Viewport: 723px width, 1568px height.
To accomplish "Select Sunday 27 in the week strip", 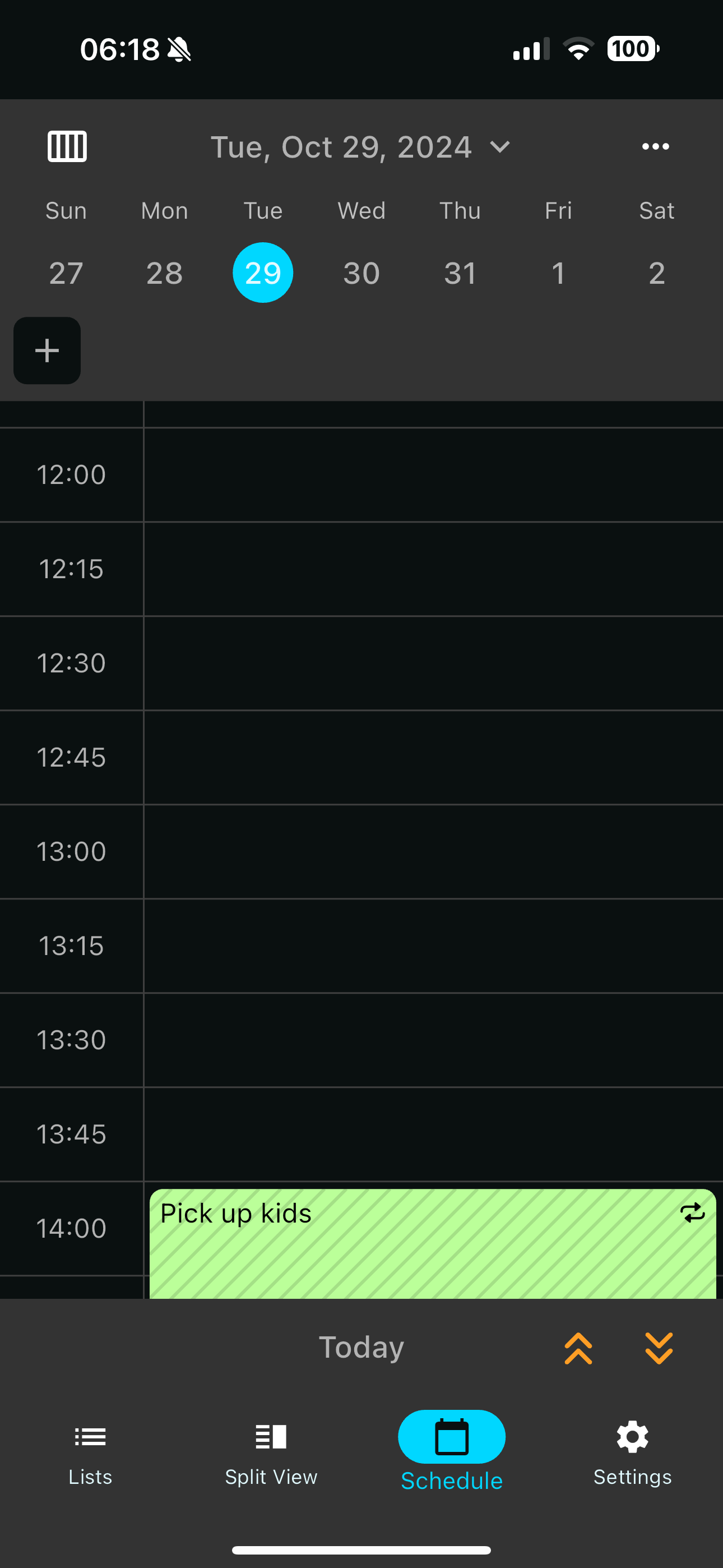I will 66,273.
